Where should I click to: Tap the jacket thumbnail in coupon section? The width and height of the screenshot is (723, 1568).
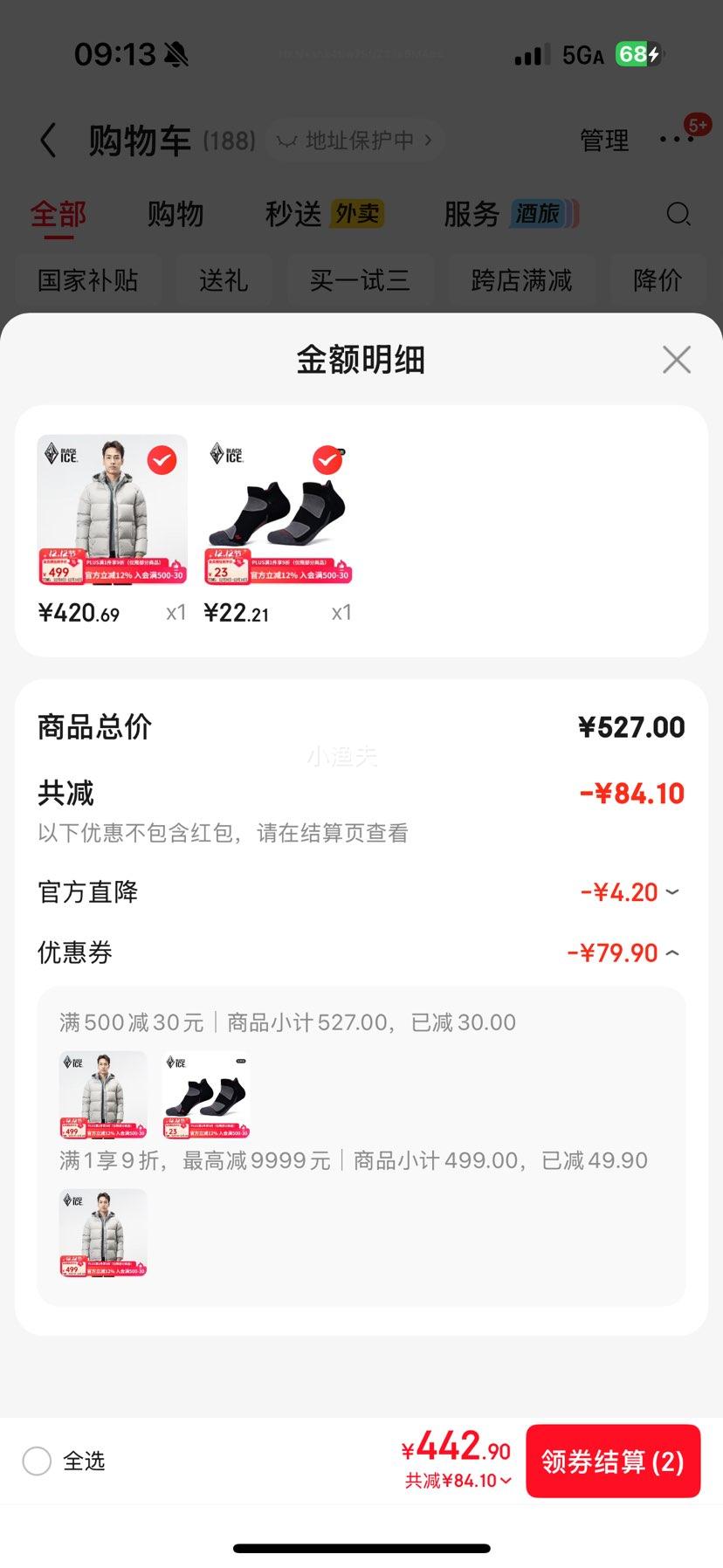102,1093
